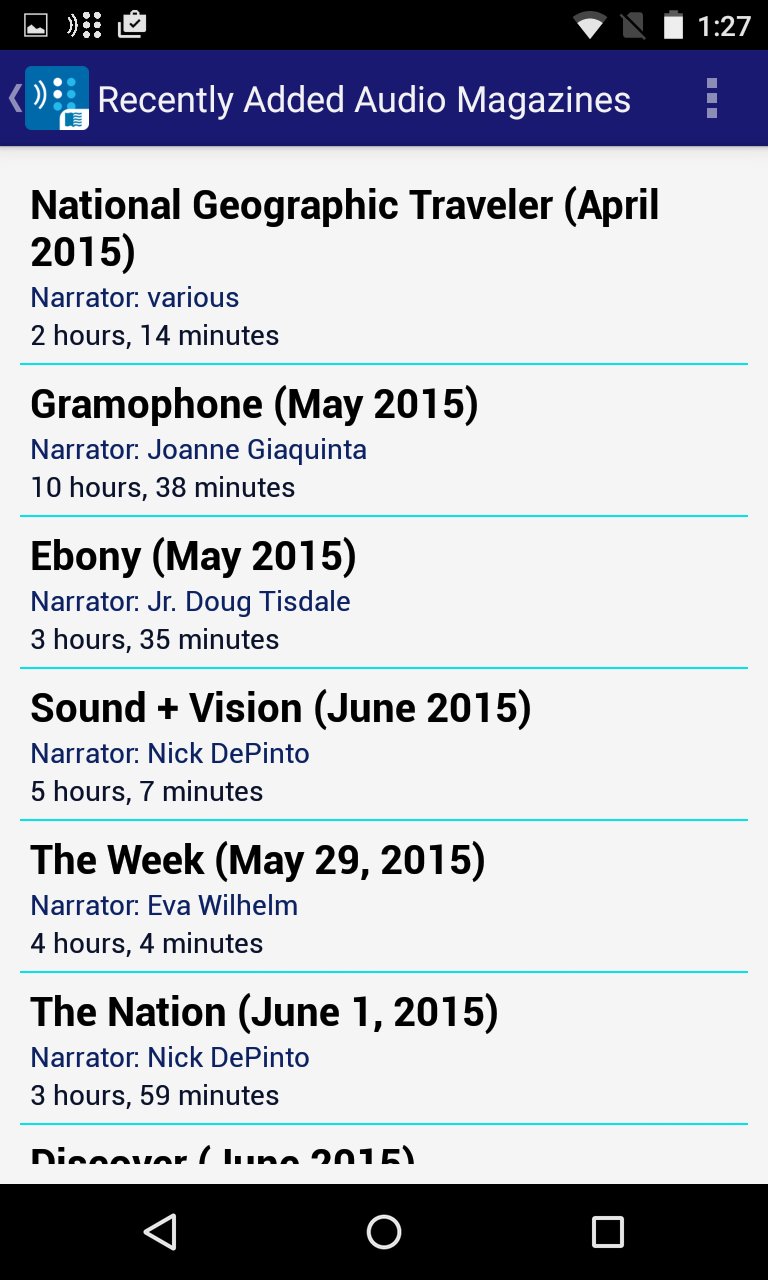Open The Week (May 29, 2015)
Screen dimensions: 768x1280
coord(258,859)
